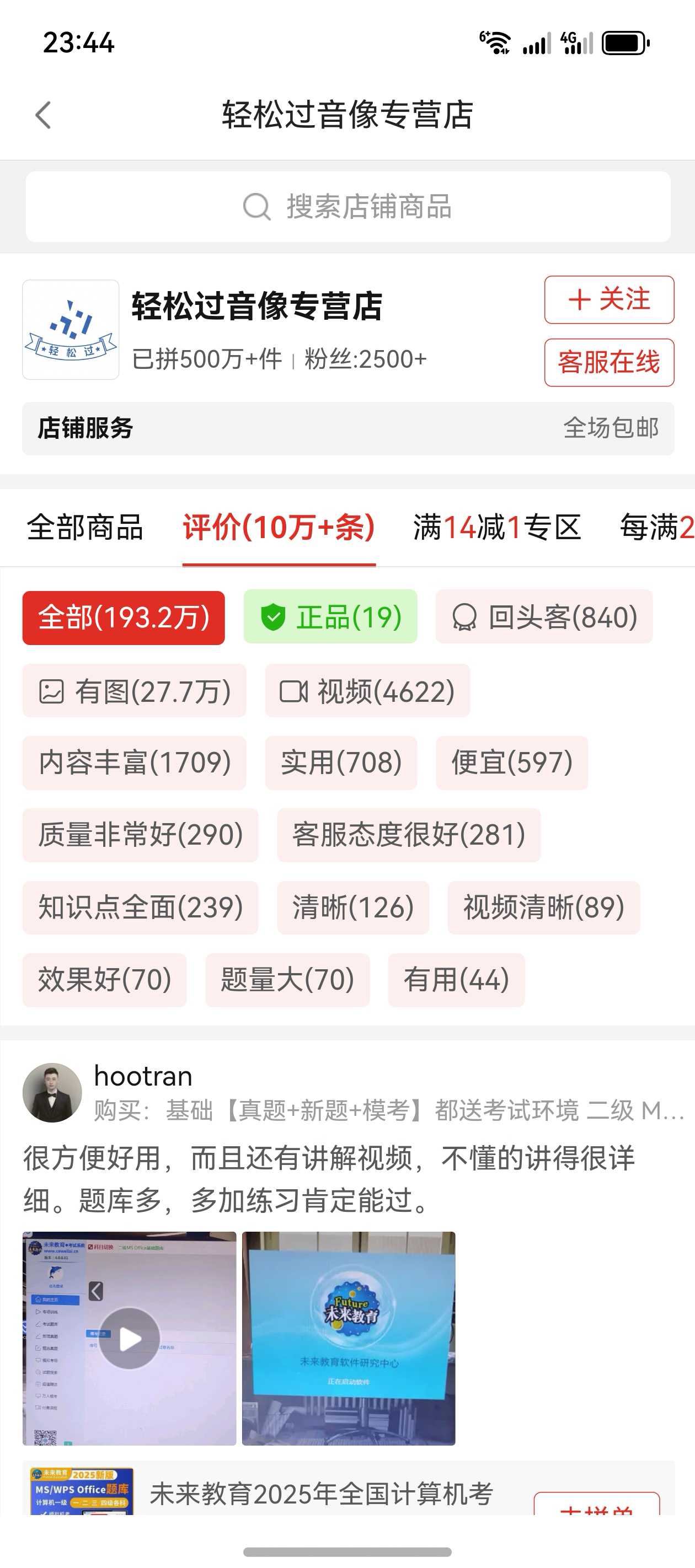695x1568 pixels.
Task: Show reviews with 视频(4622)
Action: tap(367, 691)
